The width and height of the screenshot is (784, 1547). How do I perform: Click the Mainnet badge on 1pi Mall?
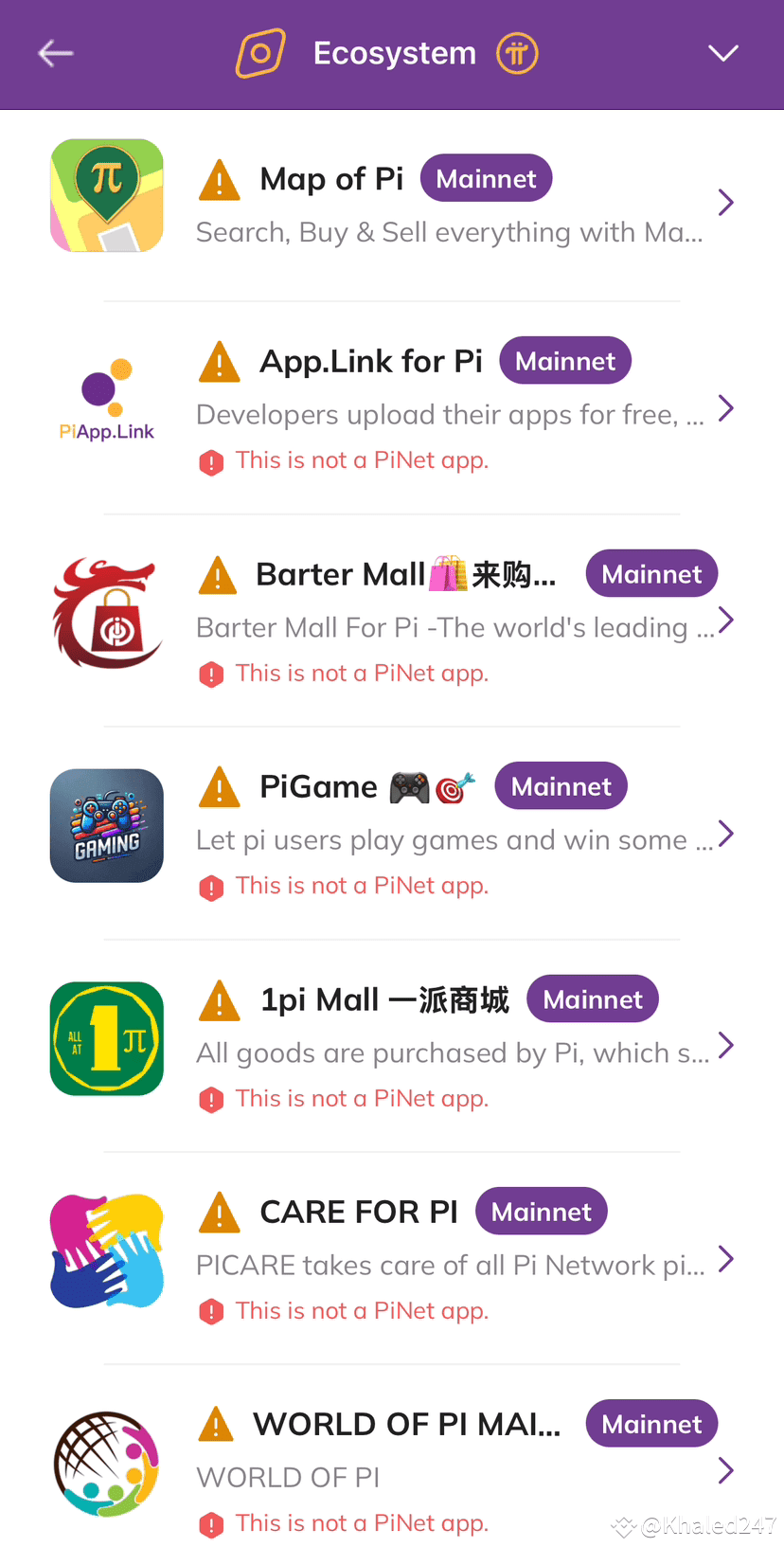(592, 998)
